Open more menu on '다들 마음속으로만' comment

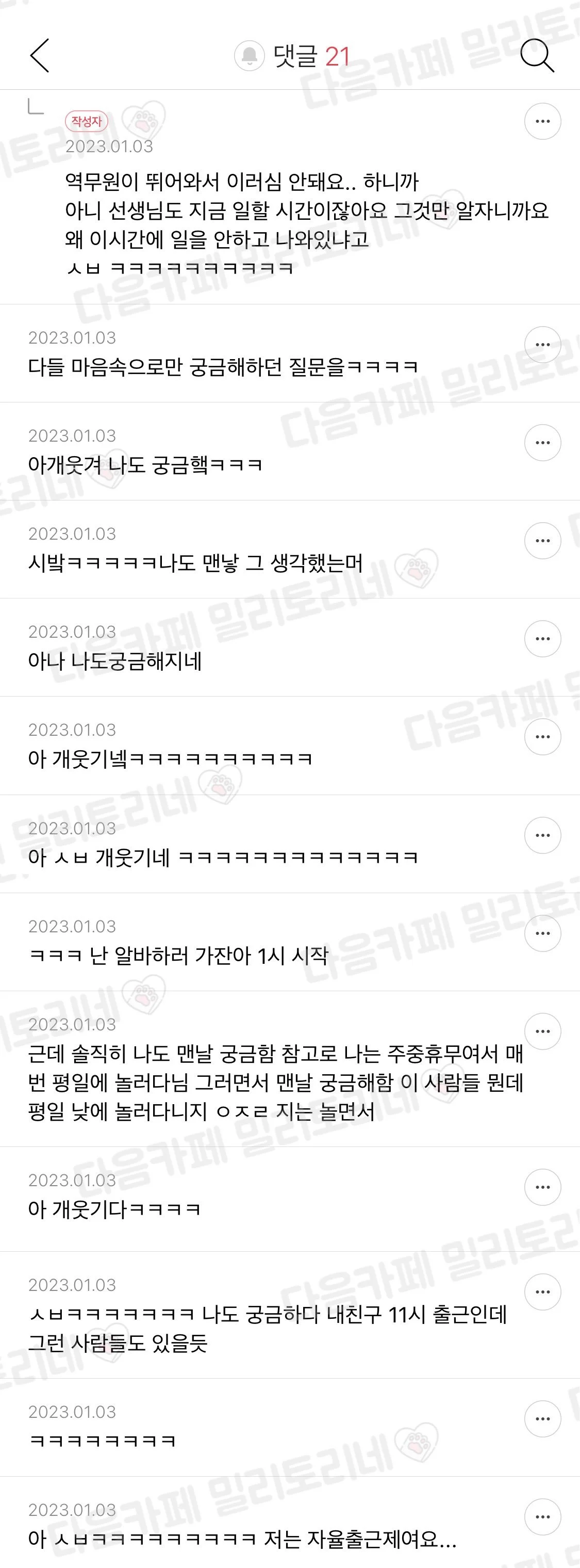[542, 345]
